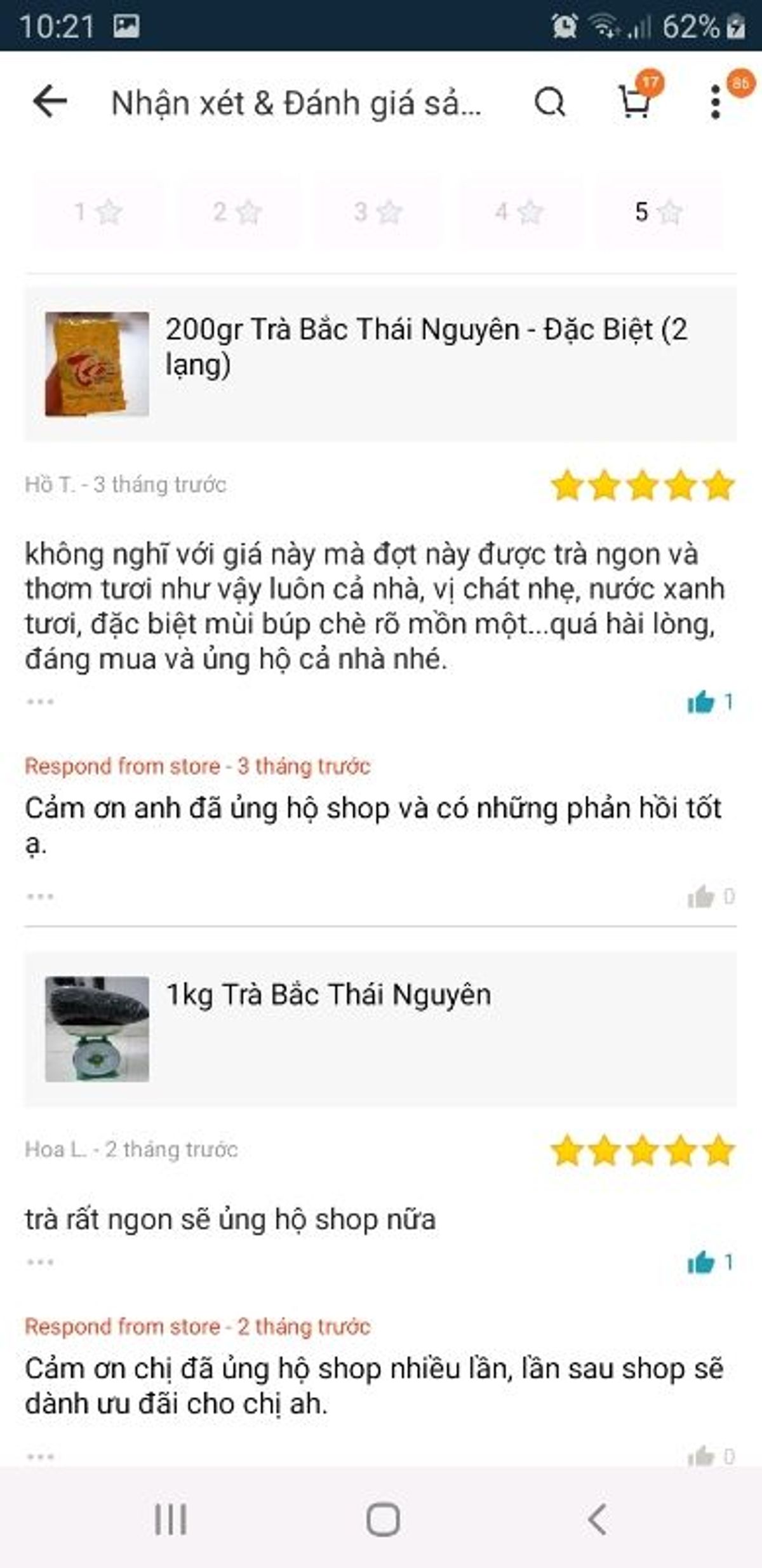Filter reviews by 3 stars
Screen dimensions: 762x1568
coord(378,212)
